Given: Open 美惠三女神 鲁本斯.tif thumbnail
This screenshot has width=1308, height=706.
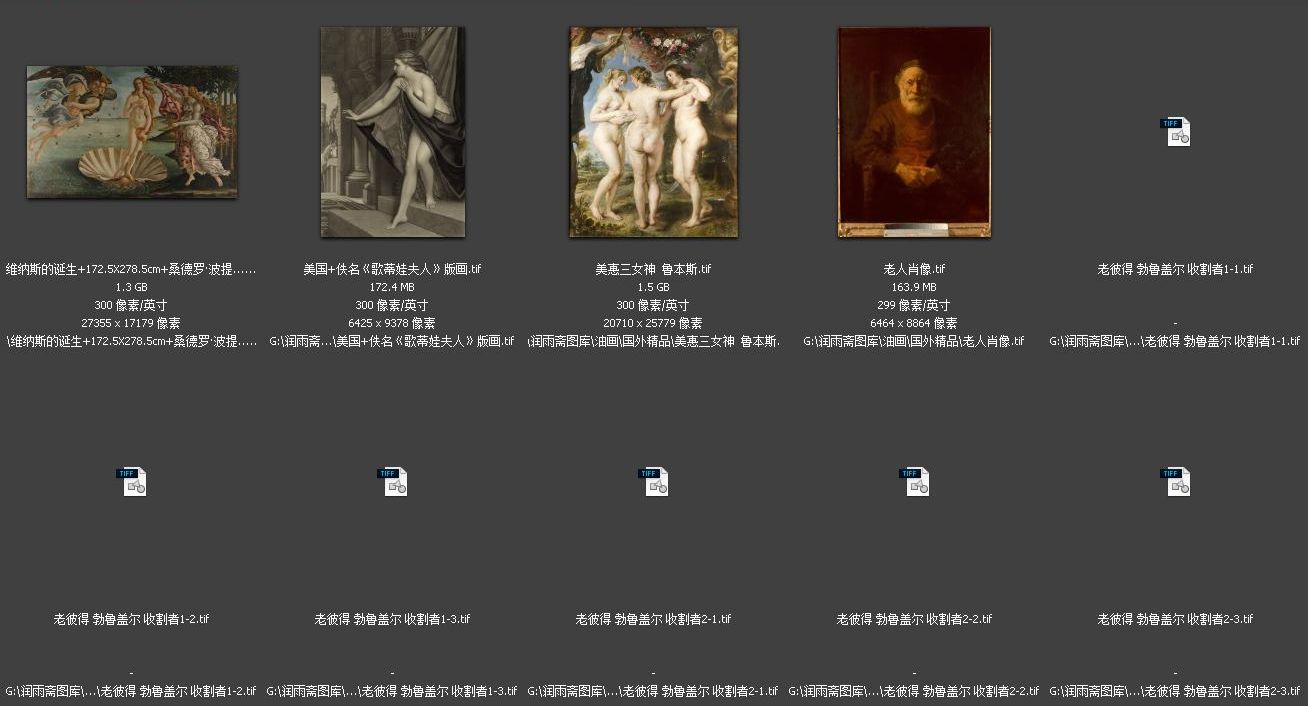Looking at the screenshot, I should (653, 132).
